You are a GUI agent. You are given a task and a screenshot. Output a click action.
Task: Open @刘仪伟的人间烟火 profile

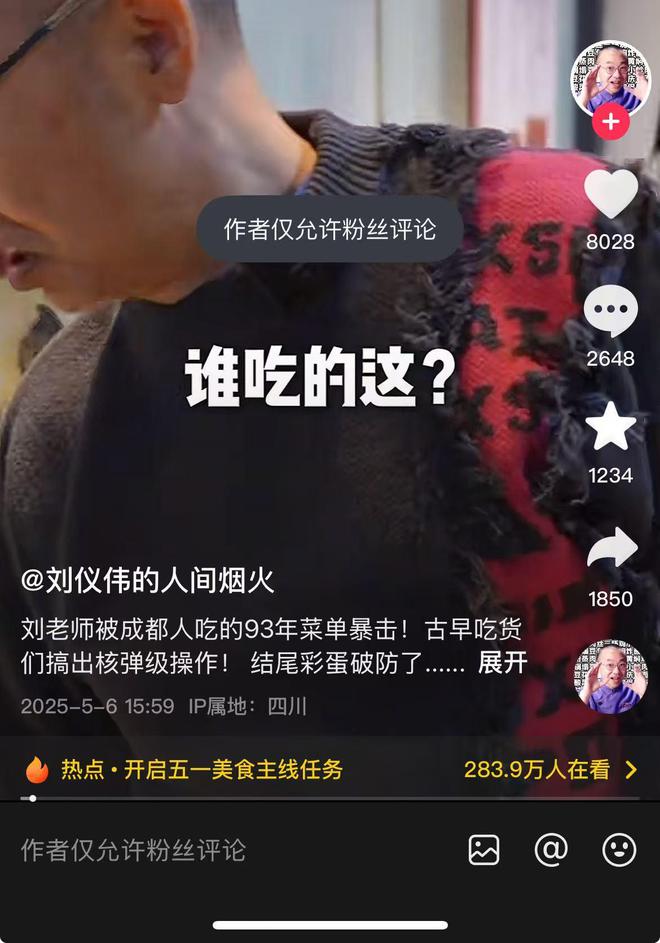148,580
